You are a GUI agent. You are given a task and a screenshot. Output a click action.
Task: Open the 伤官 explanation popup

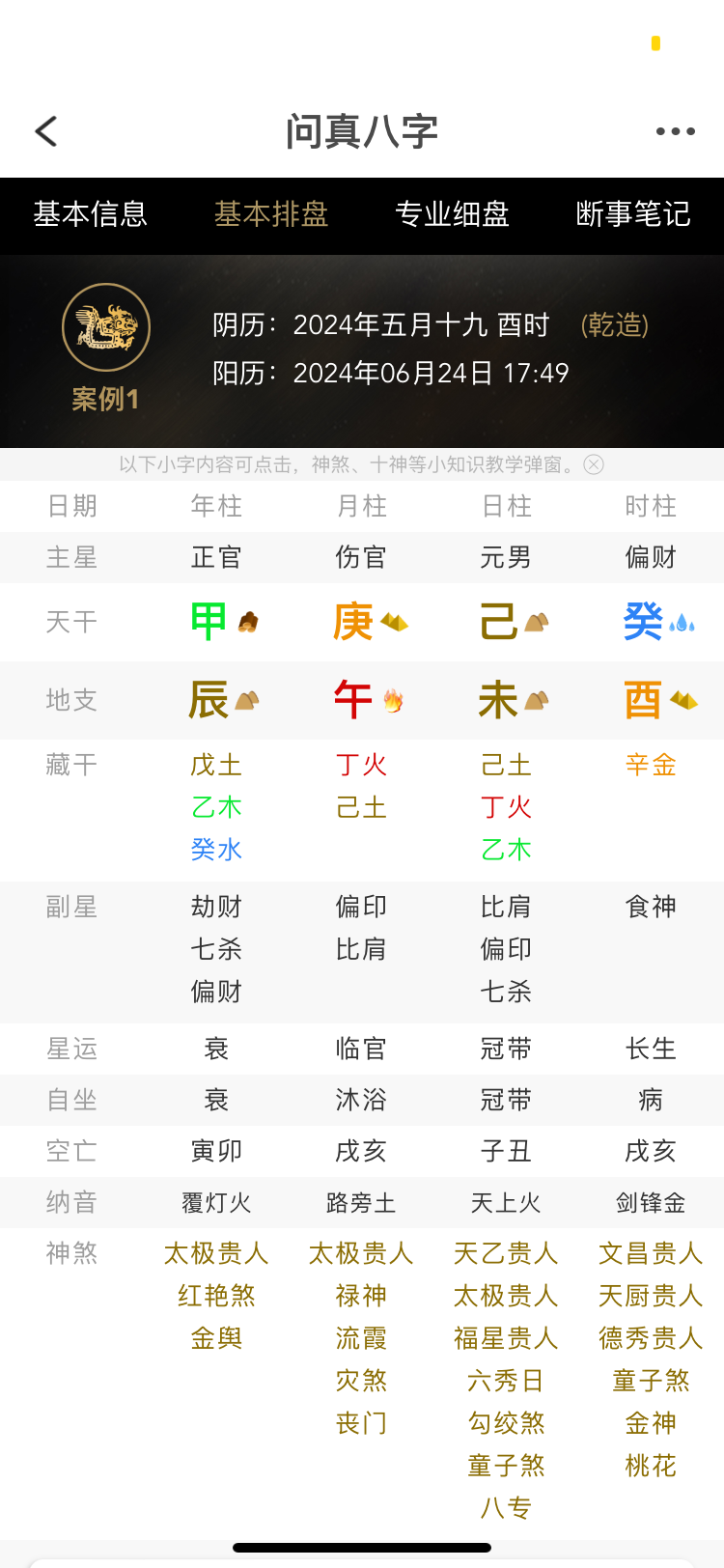pos(361,557)
